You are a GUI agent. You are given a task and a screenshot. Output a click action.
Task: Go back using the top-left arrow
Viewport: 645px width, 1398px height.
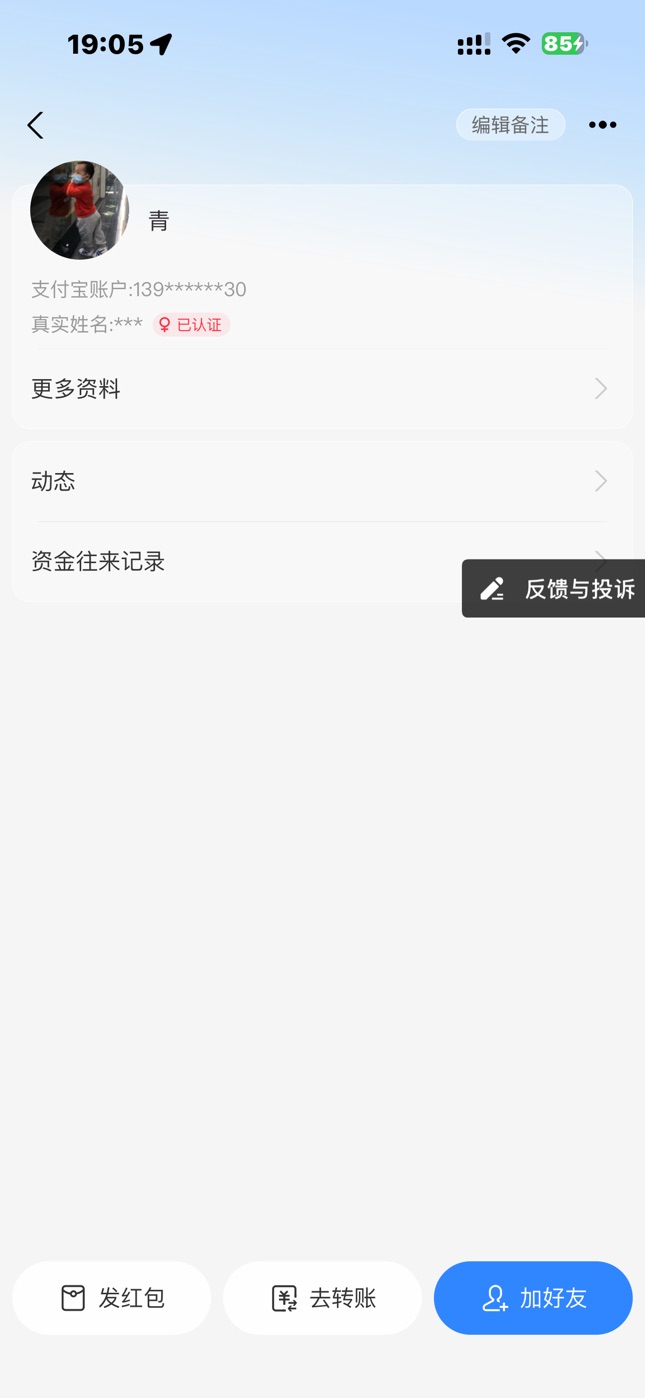coord(36,125)
